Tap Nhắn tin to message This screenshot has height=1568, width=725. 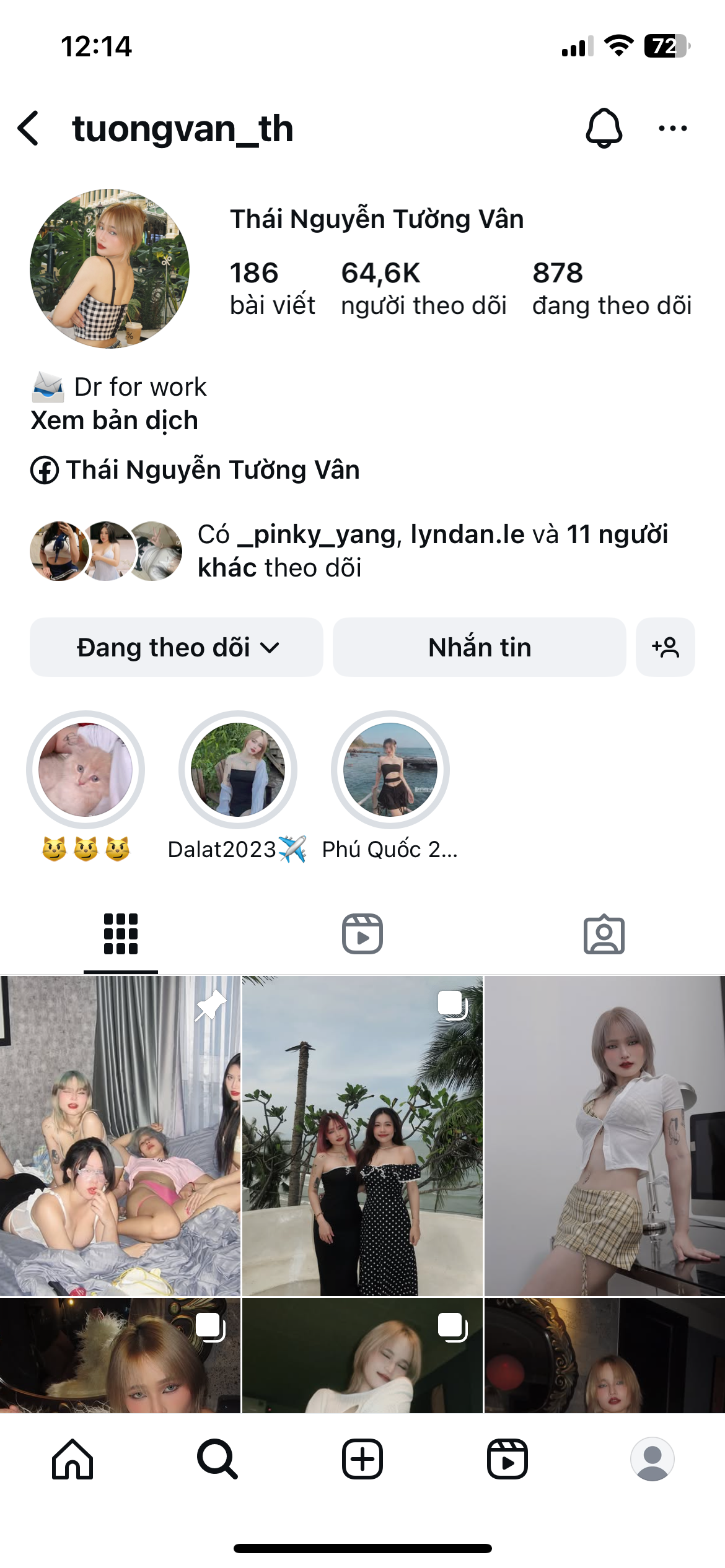click(x=479, y=647)
